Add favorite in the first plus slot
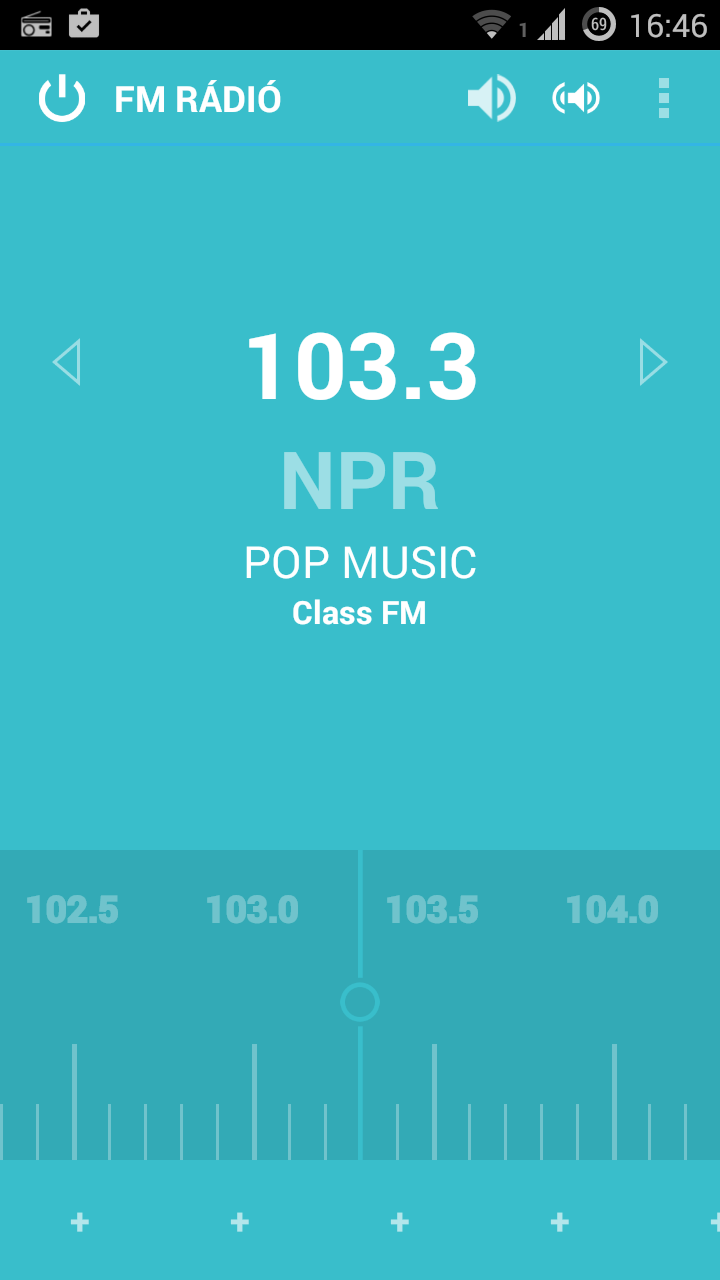Viewport: 720px width, 1280px height. [80, 1221]
